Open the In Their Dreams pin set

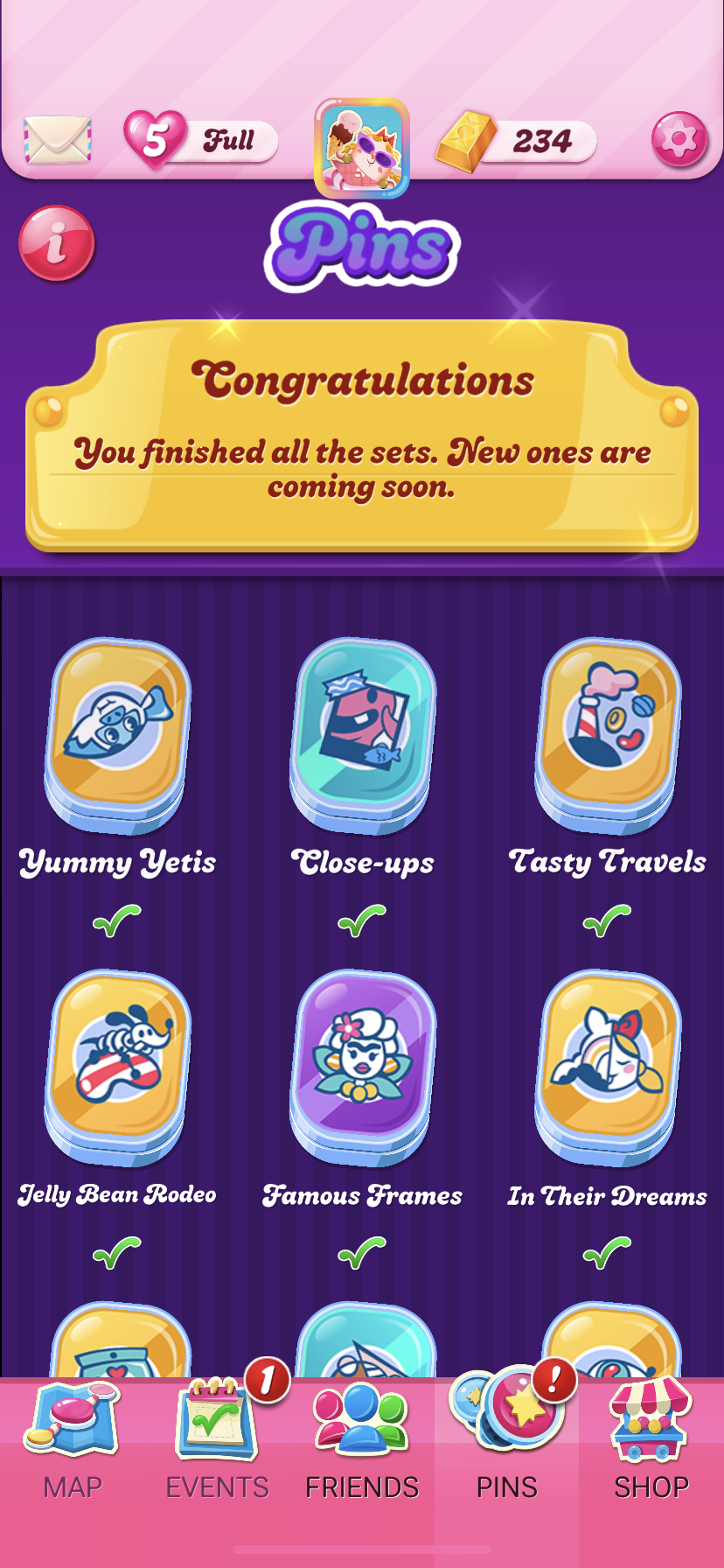tap(607, 1069)
